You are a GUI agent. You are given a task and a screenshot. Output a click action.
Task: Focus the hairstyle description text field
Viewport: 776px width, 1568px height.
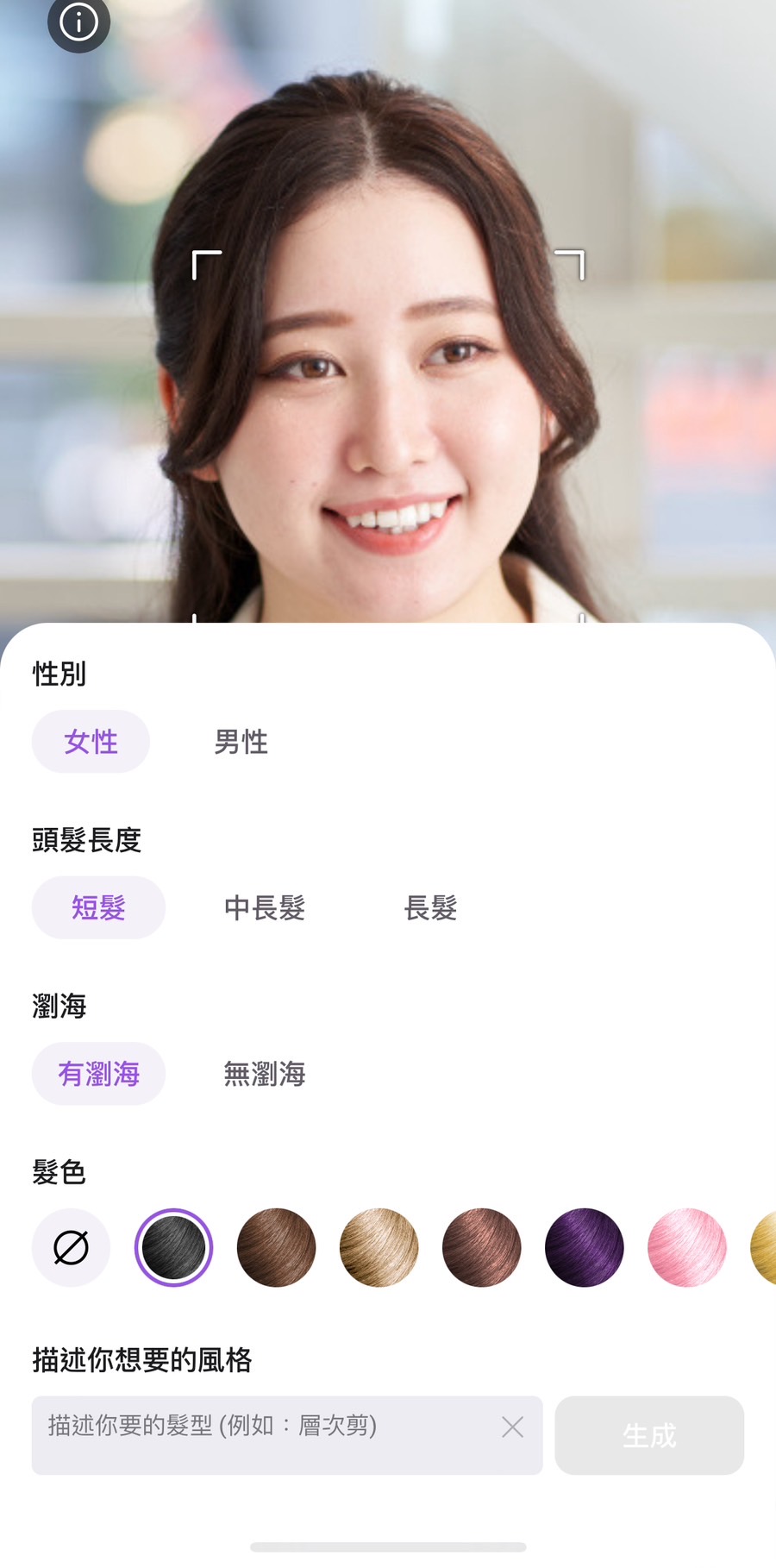[x=259, y=1435]
